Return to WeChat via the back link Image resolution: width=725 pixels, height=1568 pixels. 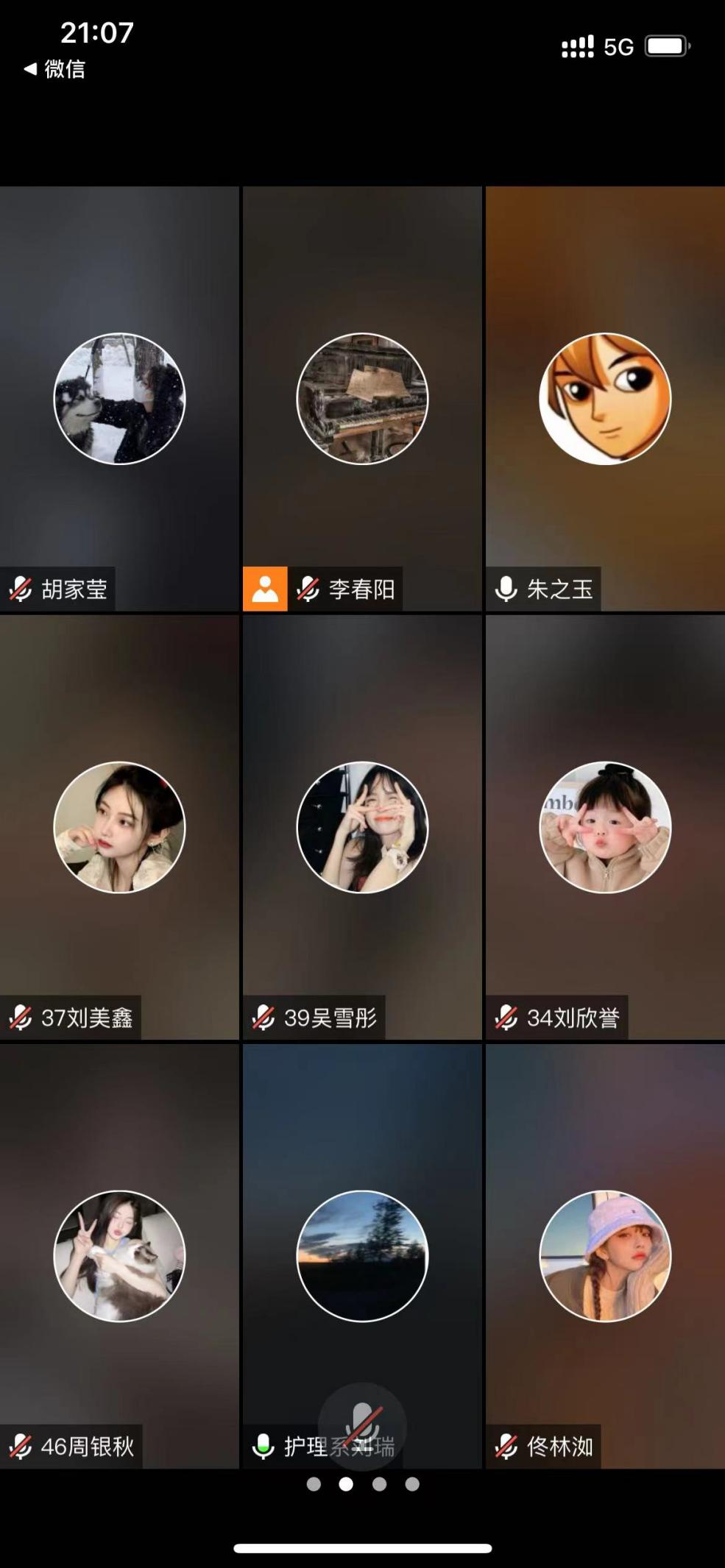55,69
